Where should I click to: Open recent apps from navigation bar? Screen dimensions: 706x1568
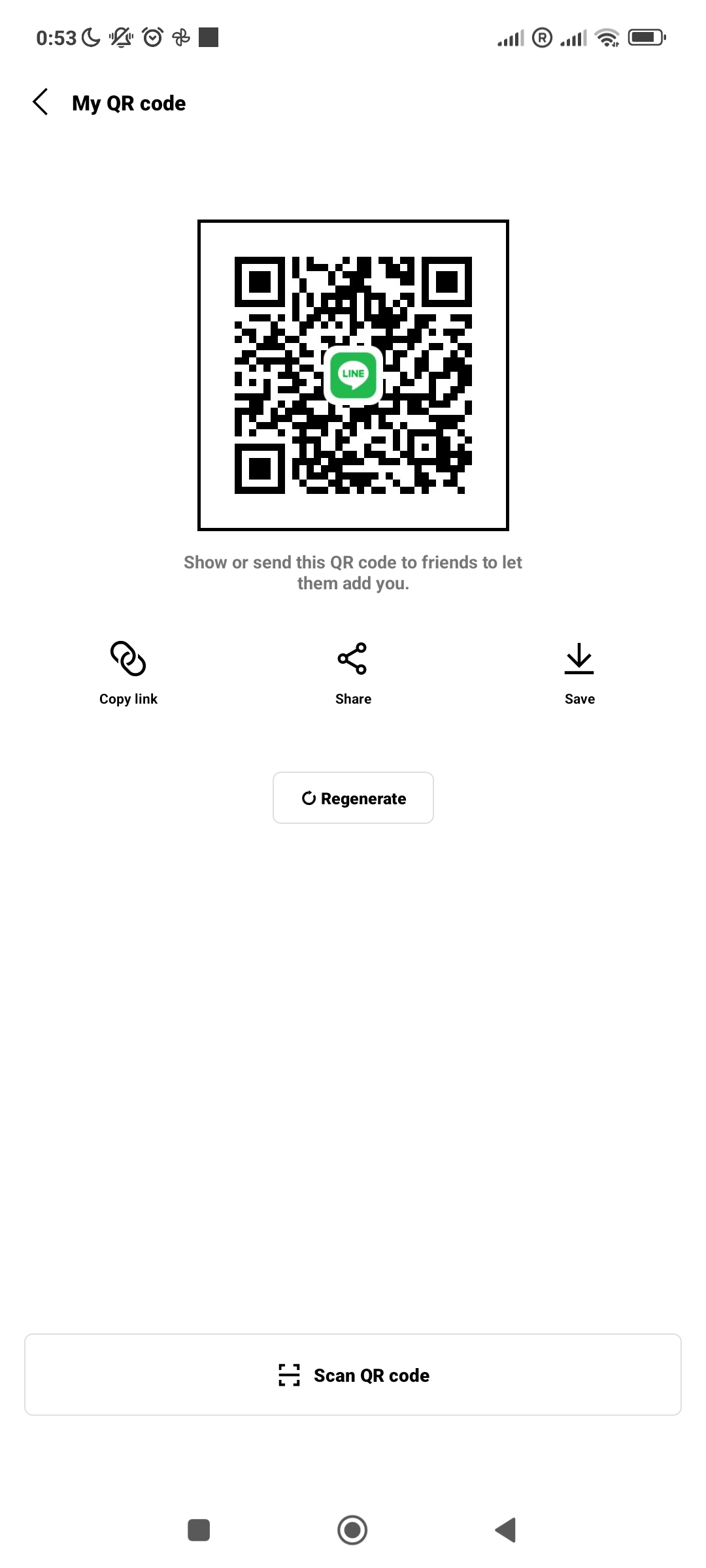(199, 1530)
